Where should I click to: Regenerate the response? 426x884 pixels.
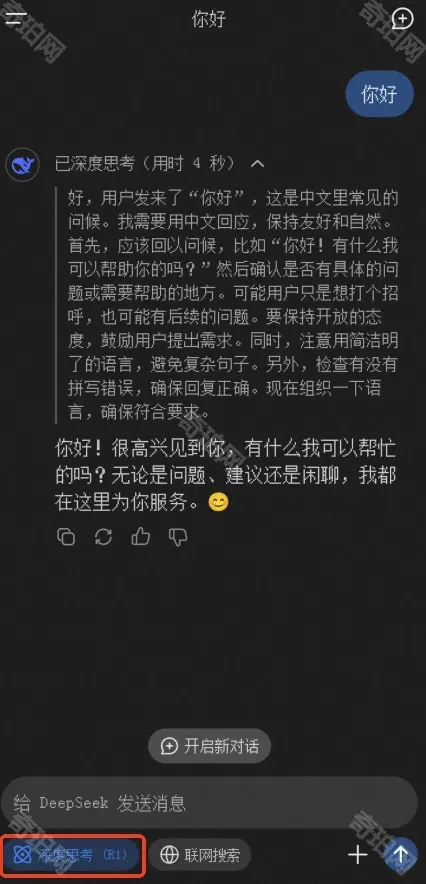pyautogui.click(x=103, y=536)
